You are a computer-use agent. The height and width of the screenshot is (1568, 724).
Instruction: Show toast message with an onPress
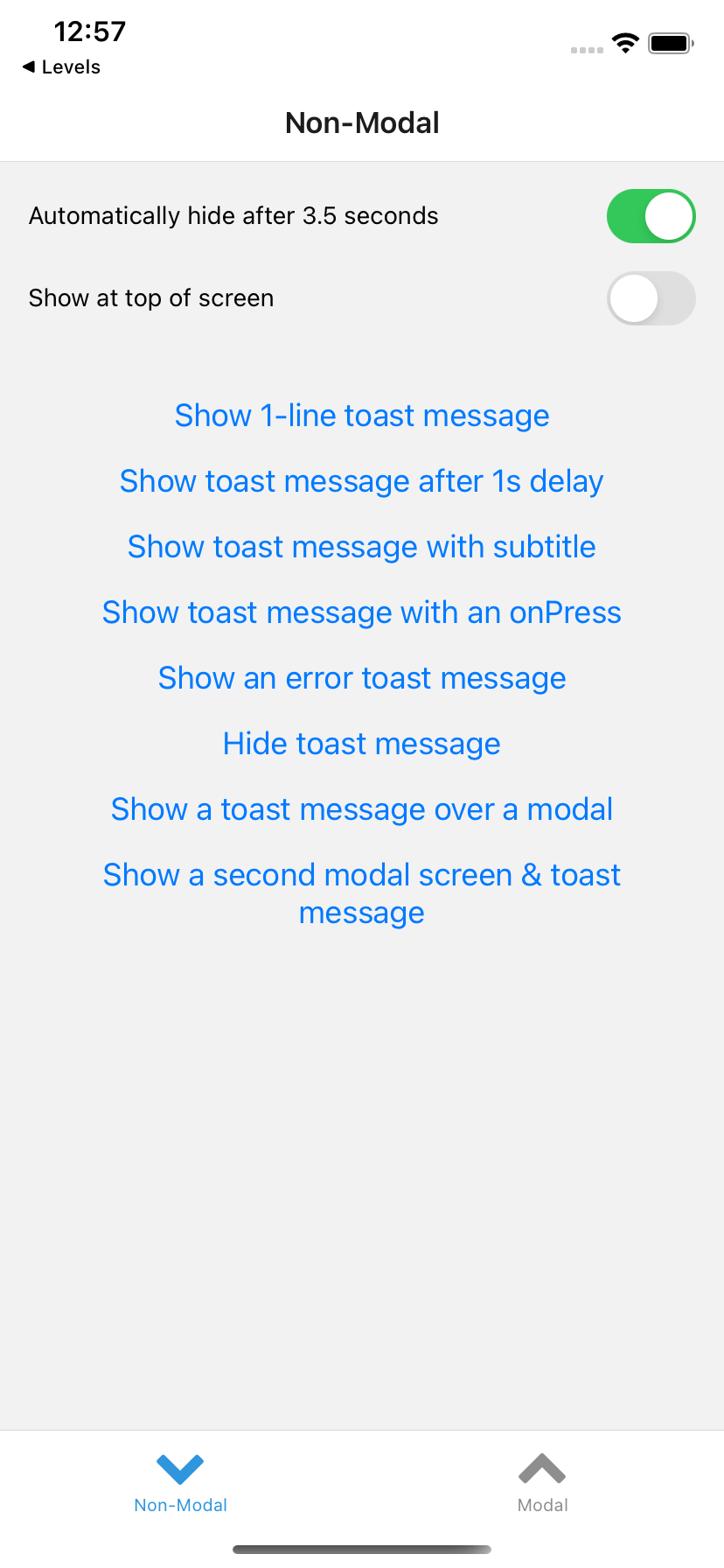(361, 612)
